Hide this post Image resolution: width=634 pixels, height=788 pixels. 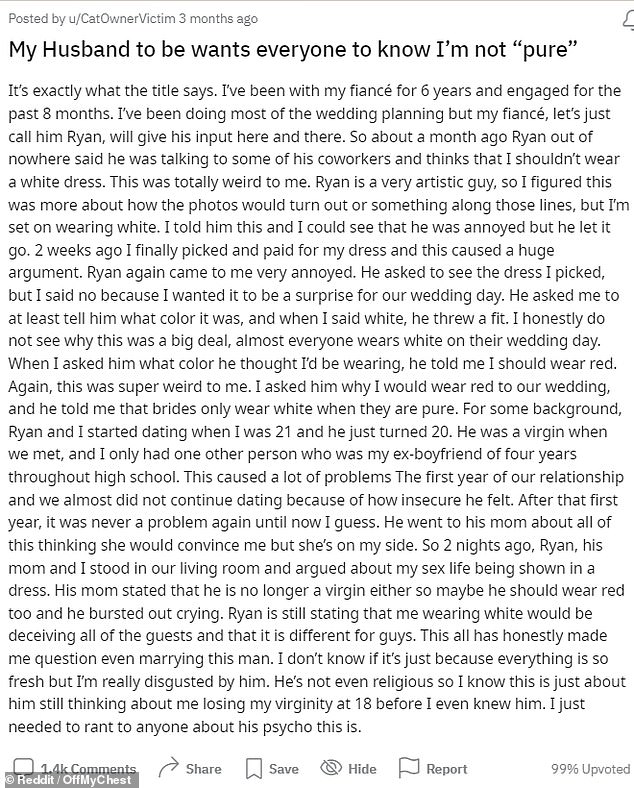pos(350,768)
